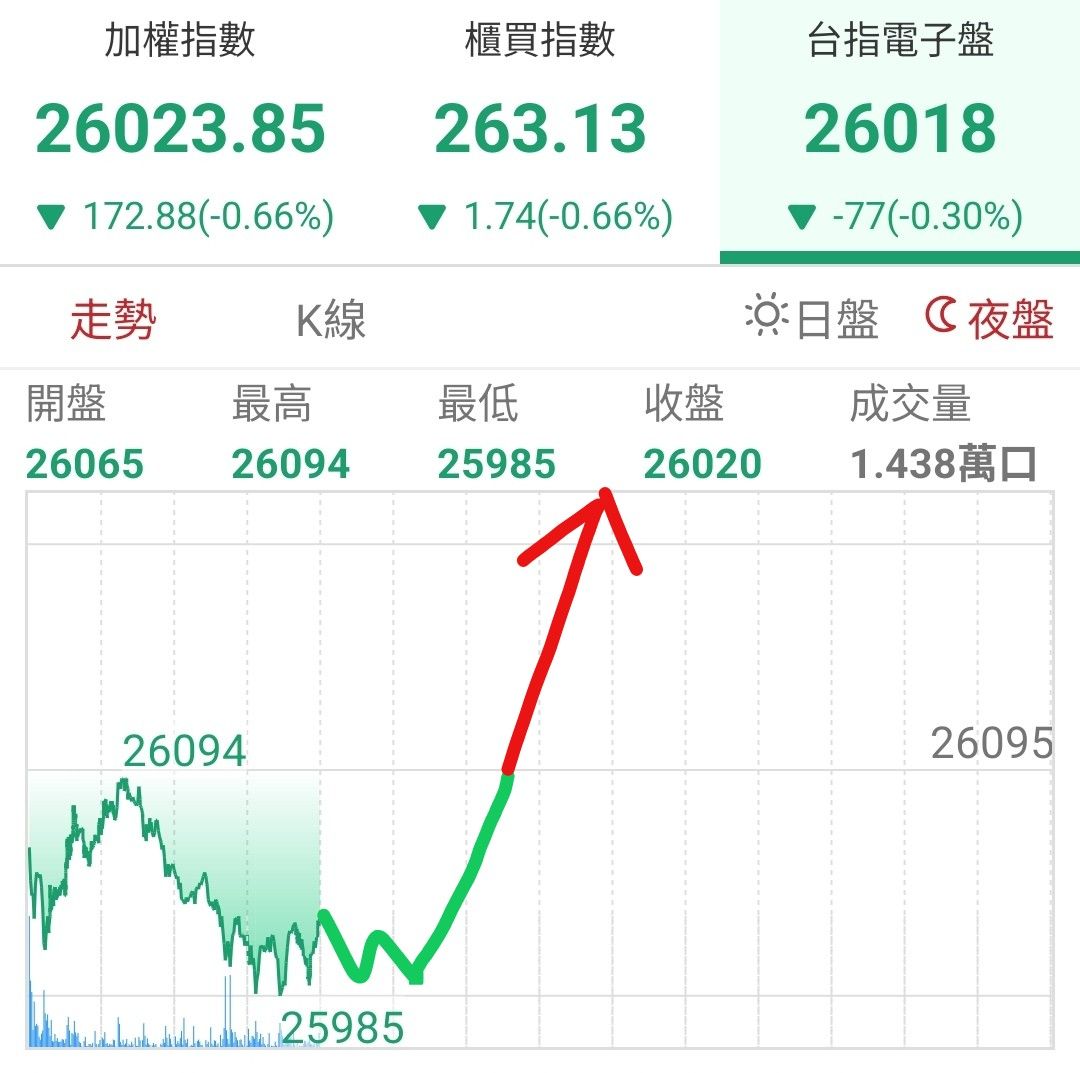Show the 日盤 day session
Image resolution: width=1080 pixels, height=1073 pixels.
tap(813, 319)
